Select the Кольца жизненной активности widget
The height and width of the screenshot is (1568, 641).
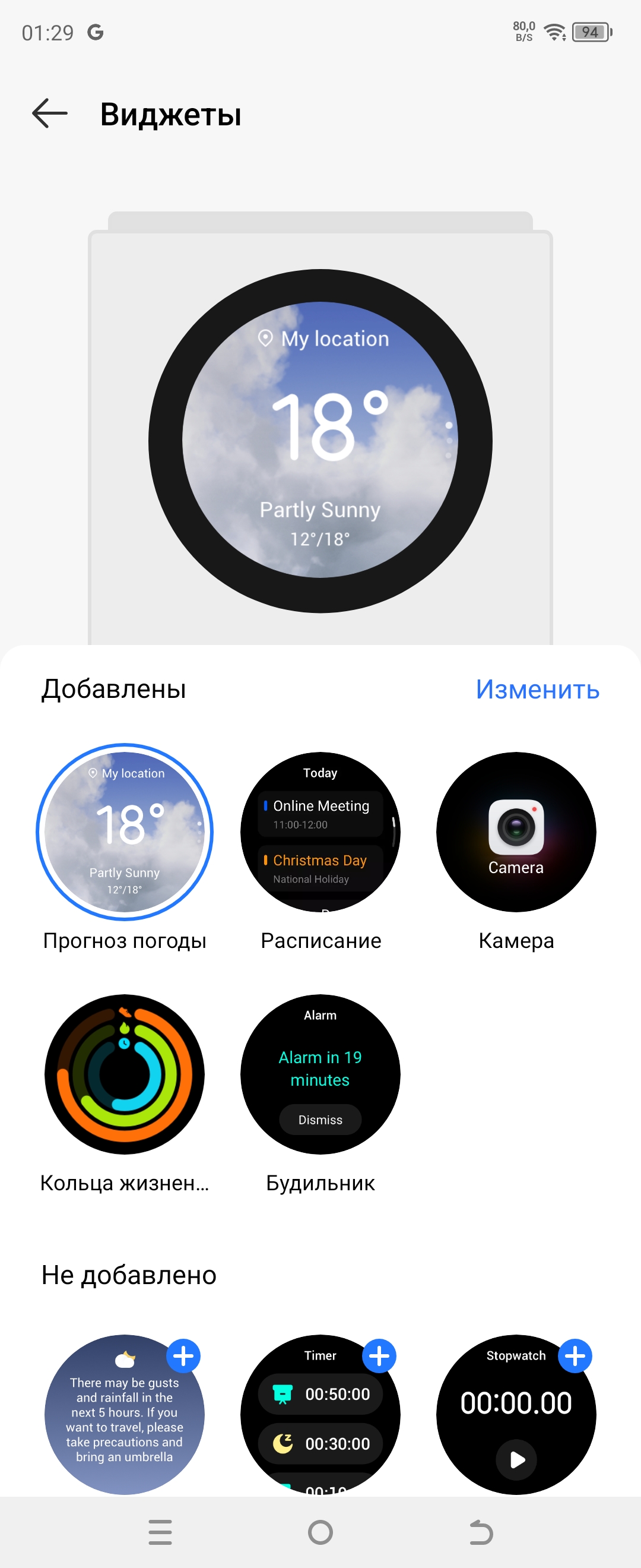click(x=125, y=1074)
